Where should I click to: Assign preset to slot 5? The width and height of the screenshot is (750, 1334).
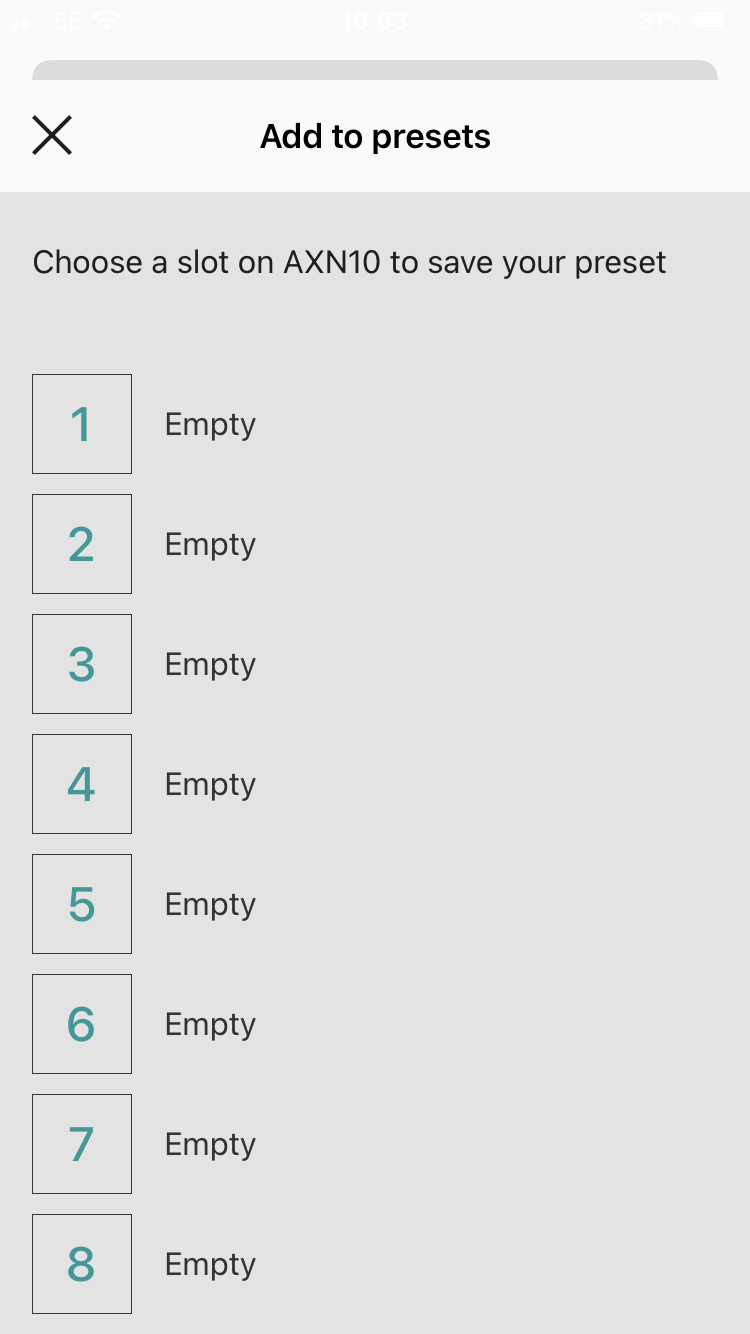click(82, 904)
